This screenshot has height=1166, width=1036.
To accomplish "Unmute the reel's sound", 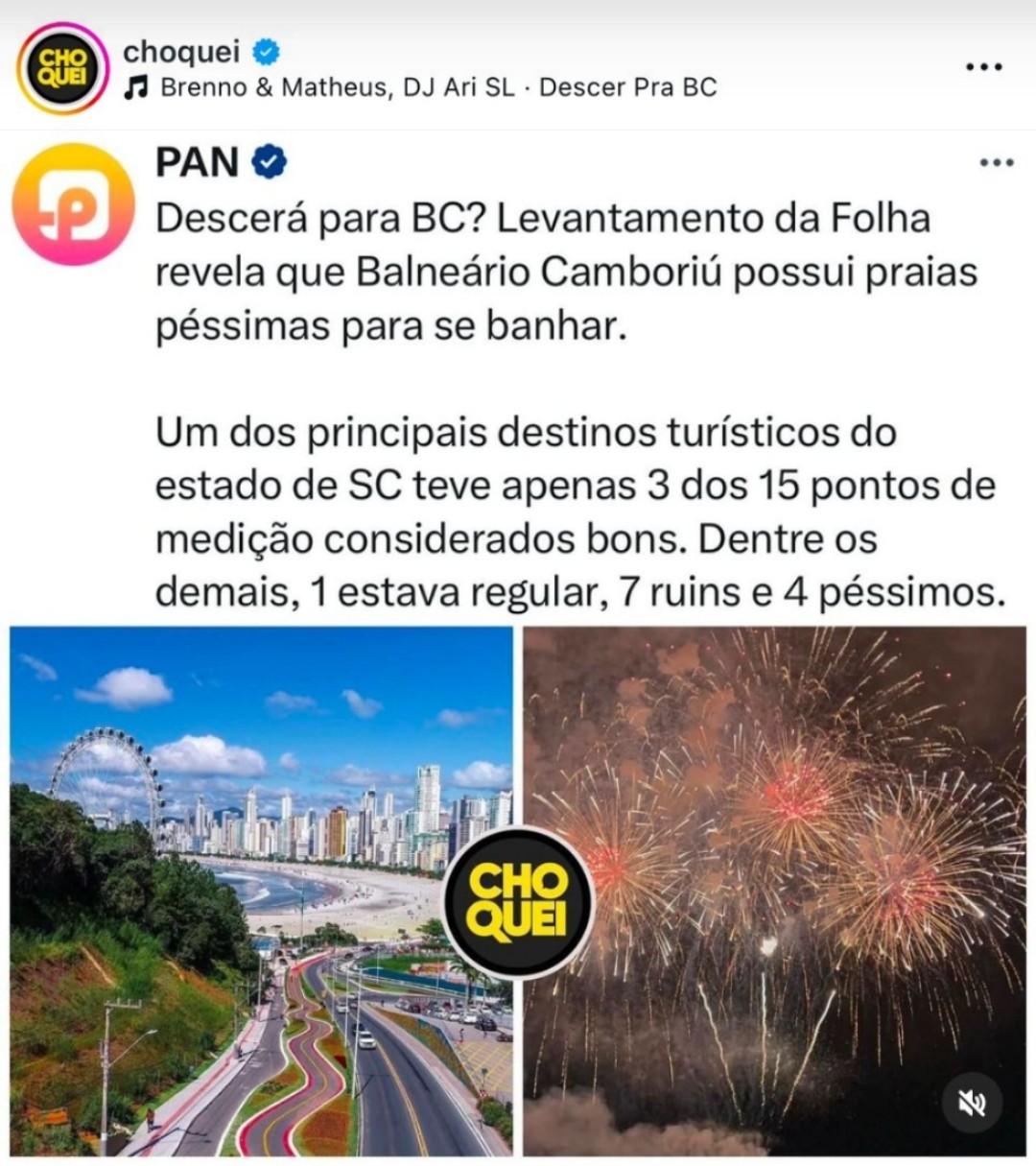I will pyautogui.click(x=971, y=1103).
